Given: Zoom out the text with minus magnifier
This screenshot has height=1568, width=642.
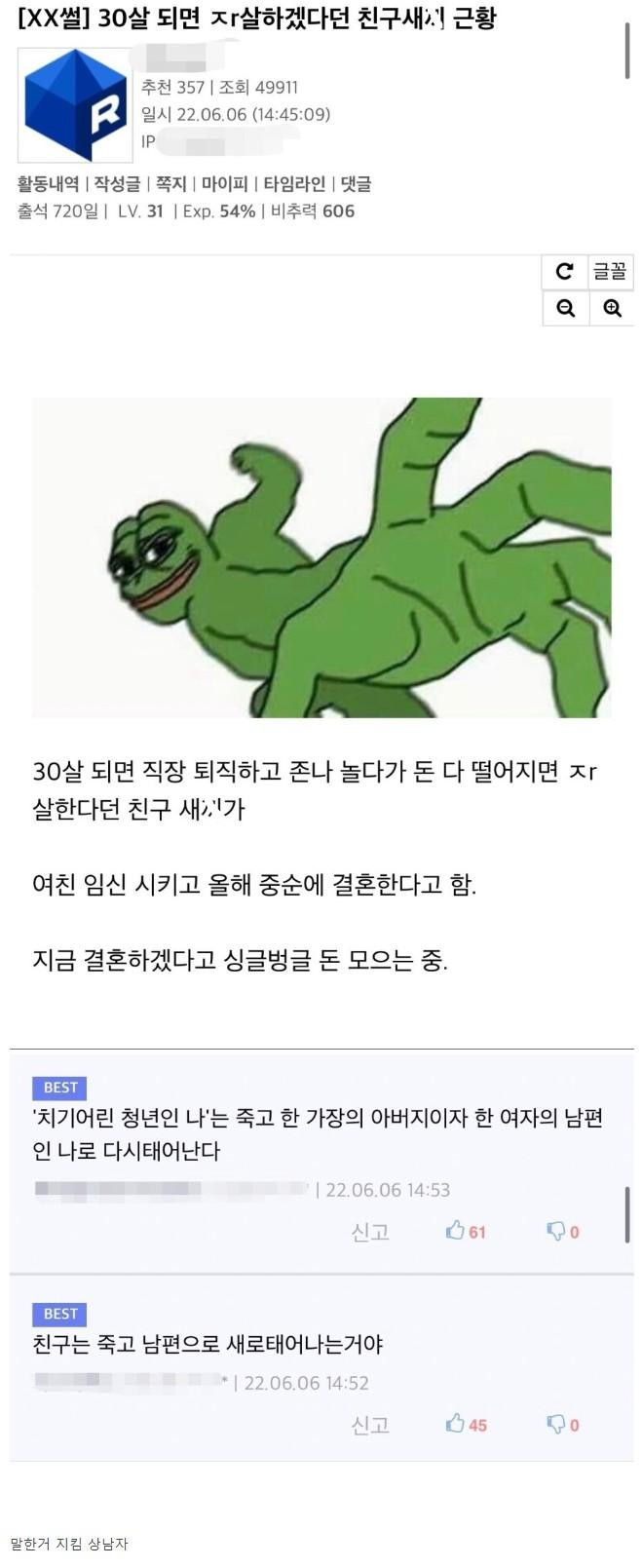Looking at the screenshot, I should (565, 309).
